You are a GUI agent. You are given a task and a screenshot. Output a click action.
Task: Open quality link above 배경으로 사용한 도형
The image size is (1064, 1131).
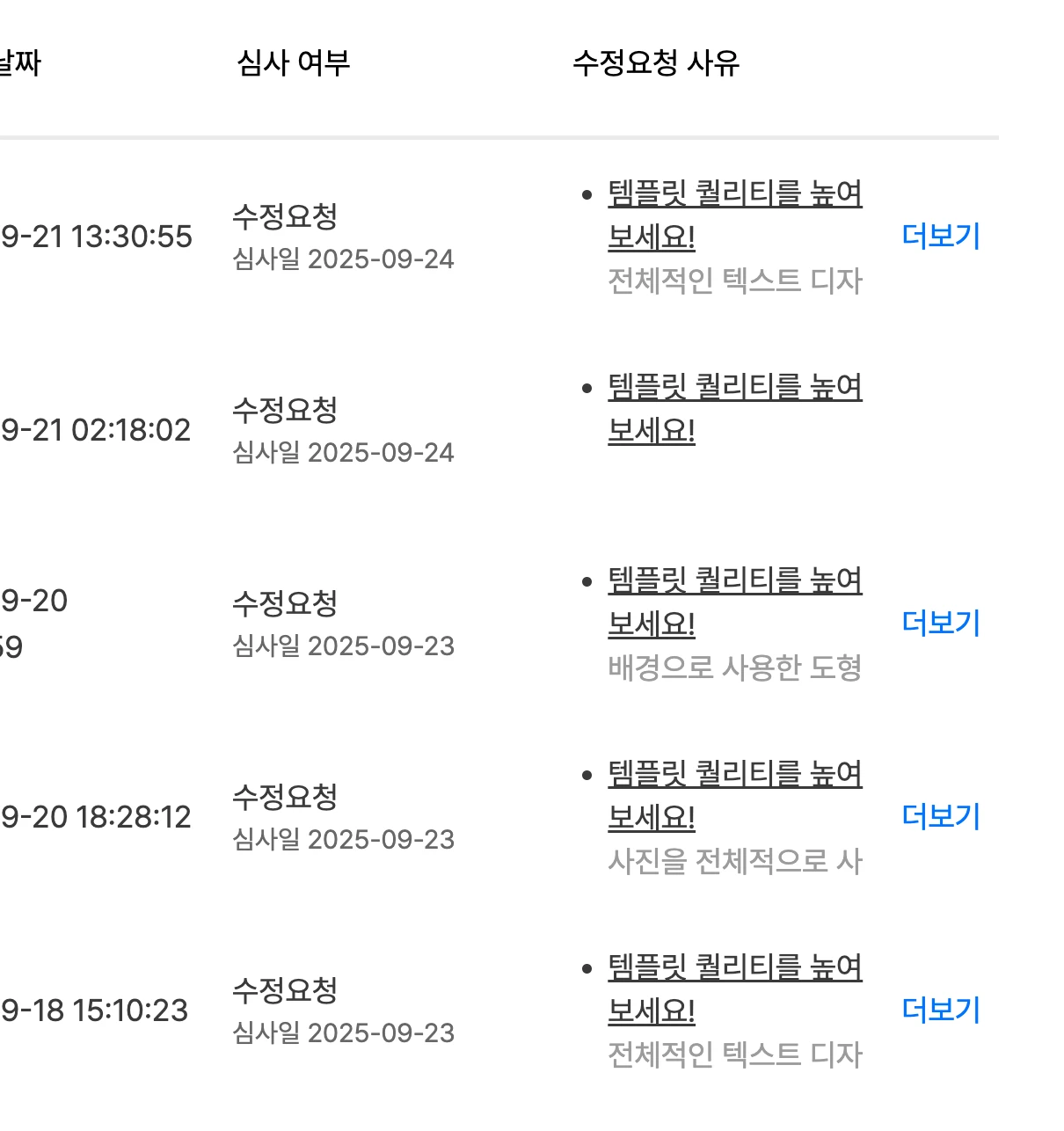734,581
